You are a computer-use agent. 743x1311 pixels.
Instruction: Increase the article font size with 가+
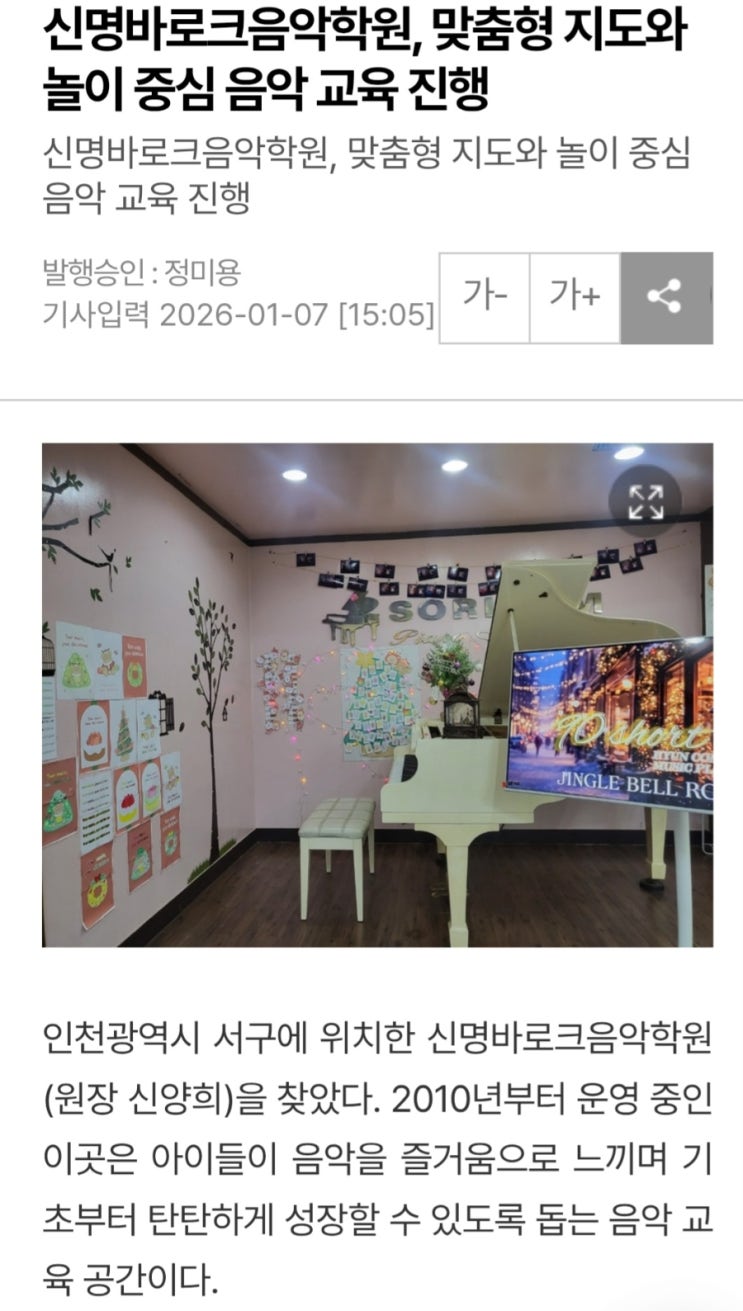[x=575, y=298]
